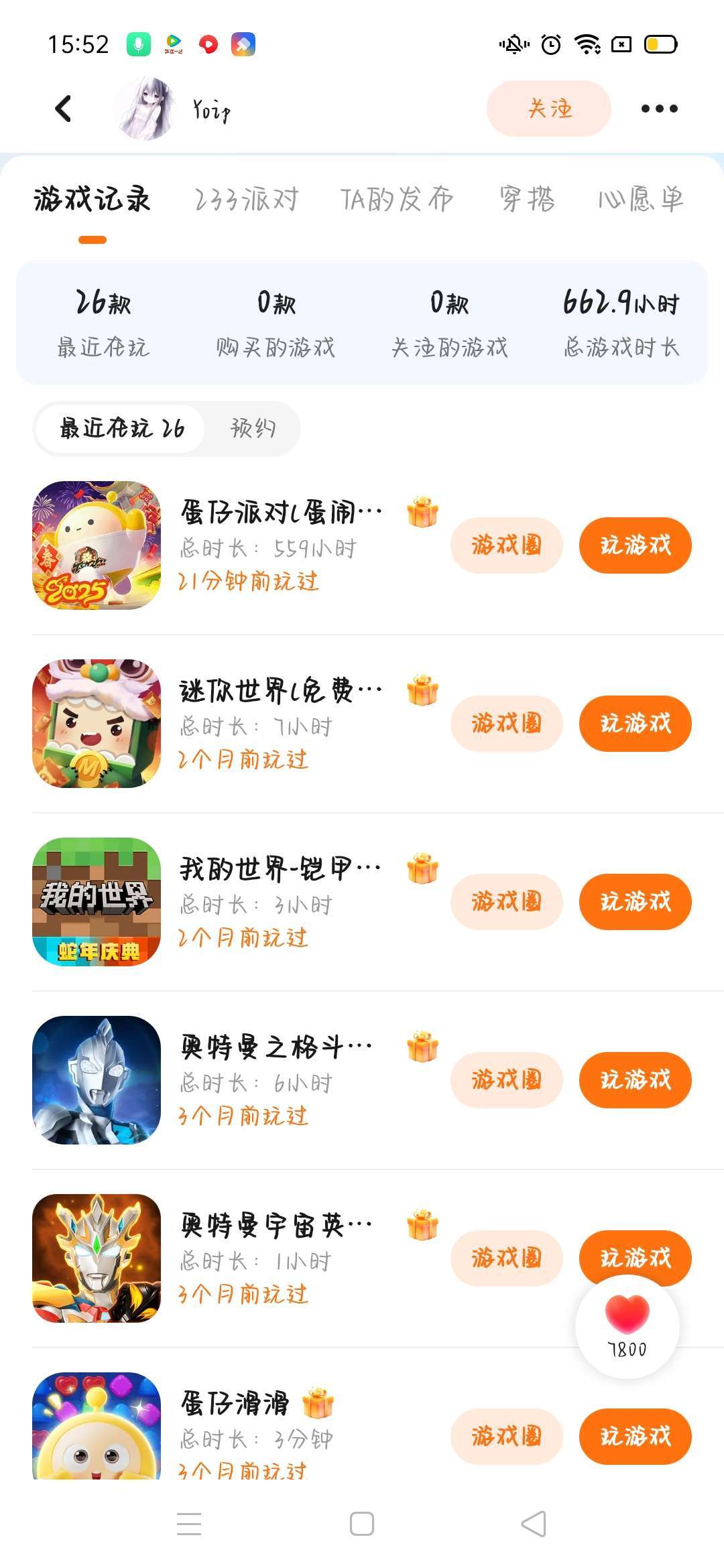This screenshot has width=724, height=1568.
Task: Go back using the top-left arrow
Action: (x=64, y=109)
